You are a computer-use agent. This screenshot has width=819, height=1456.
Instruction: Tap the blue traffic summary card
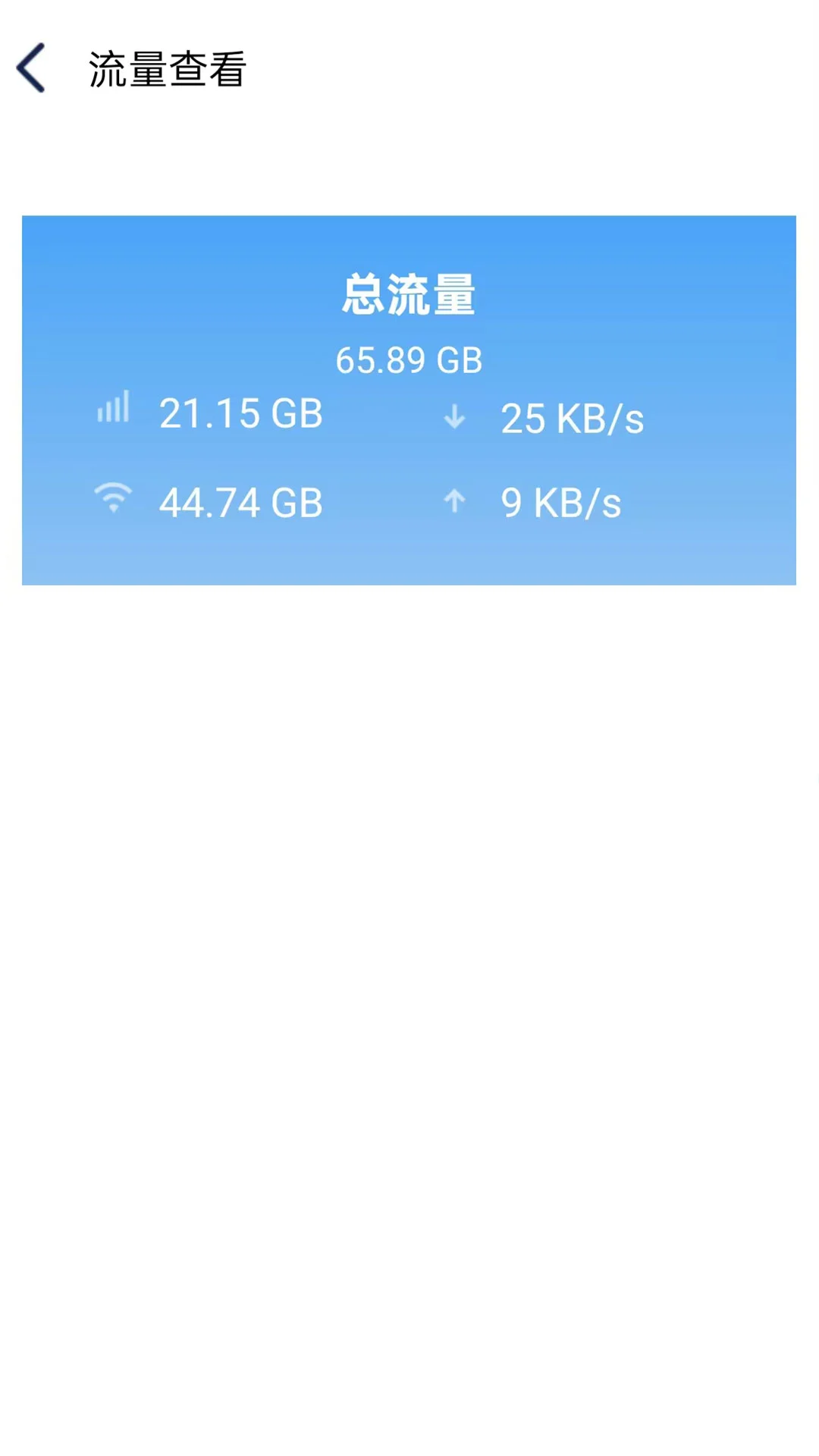[x=409, y=400]
